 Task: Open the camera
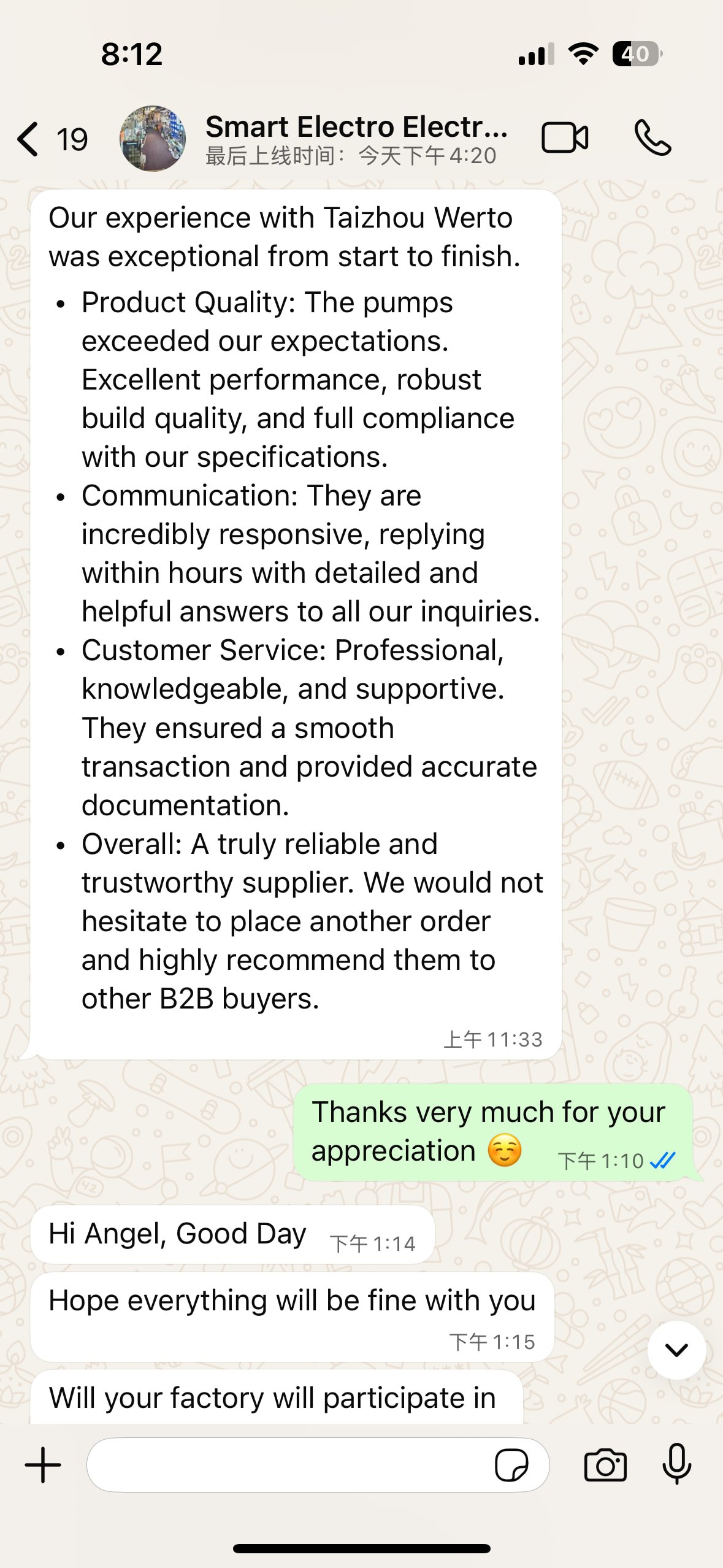click(605, 1465)
